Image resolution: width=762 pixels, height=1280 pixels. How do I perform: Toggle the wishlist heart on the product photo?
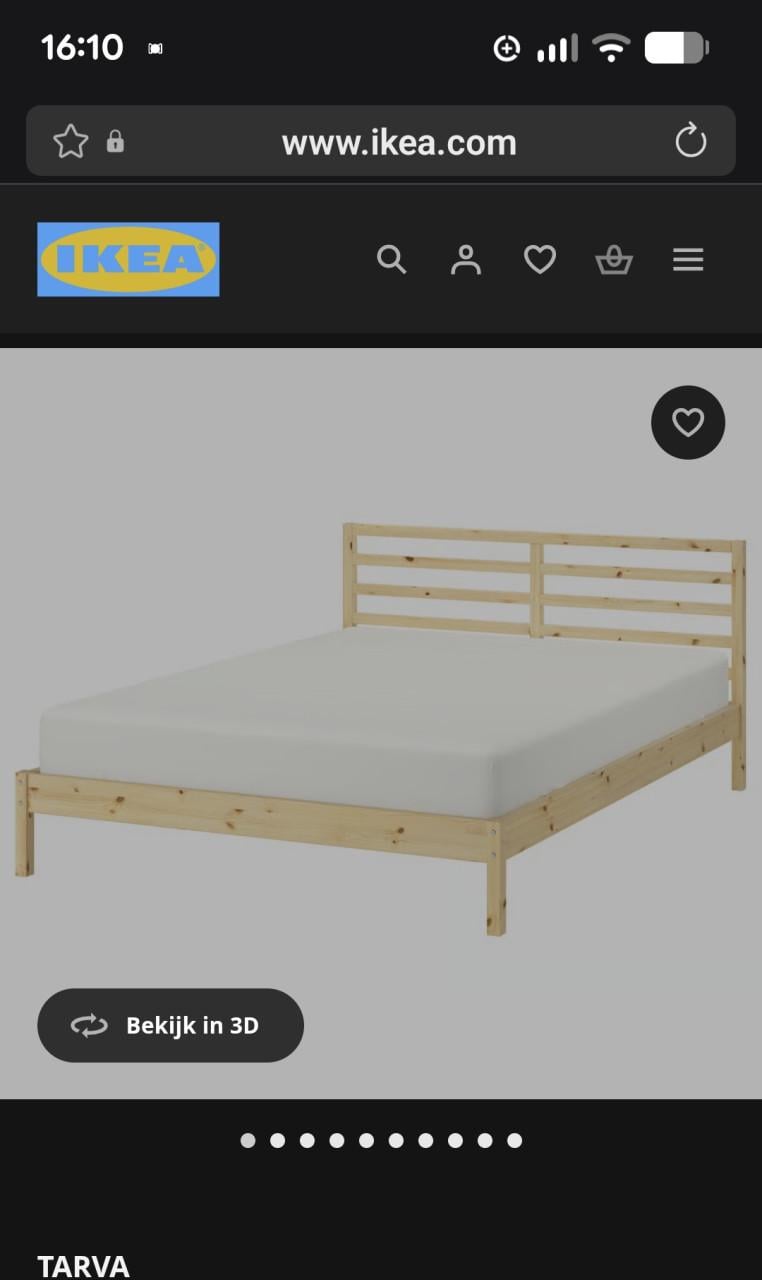click(x=687, y=422)
